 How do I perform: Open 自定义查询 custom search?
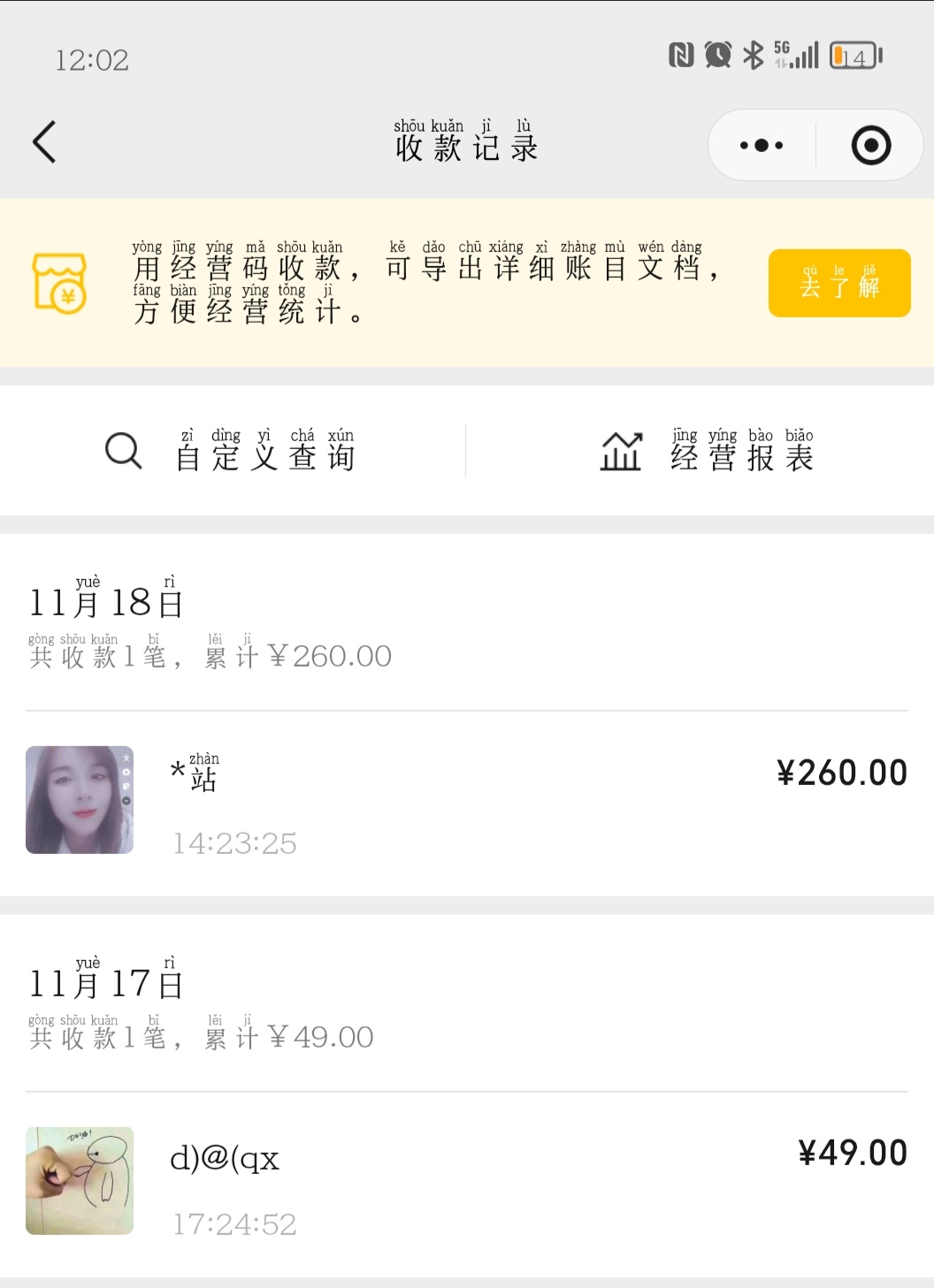click(232, 451)
